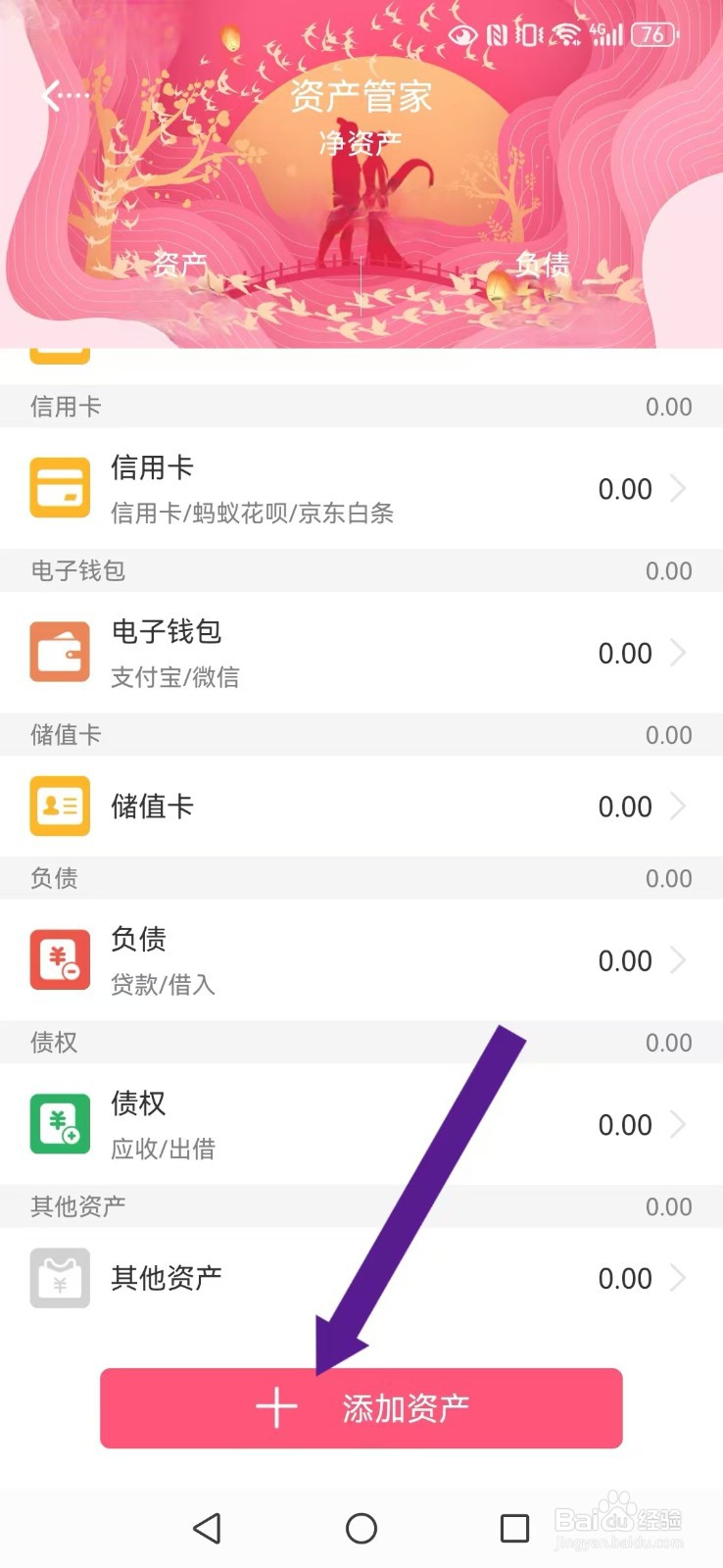Screen dimensions: 723x1568
Task: Expand the 电子钱包 wallet row chevron
Action: (680, 651)
